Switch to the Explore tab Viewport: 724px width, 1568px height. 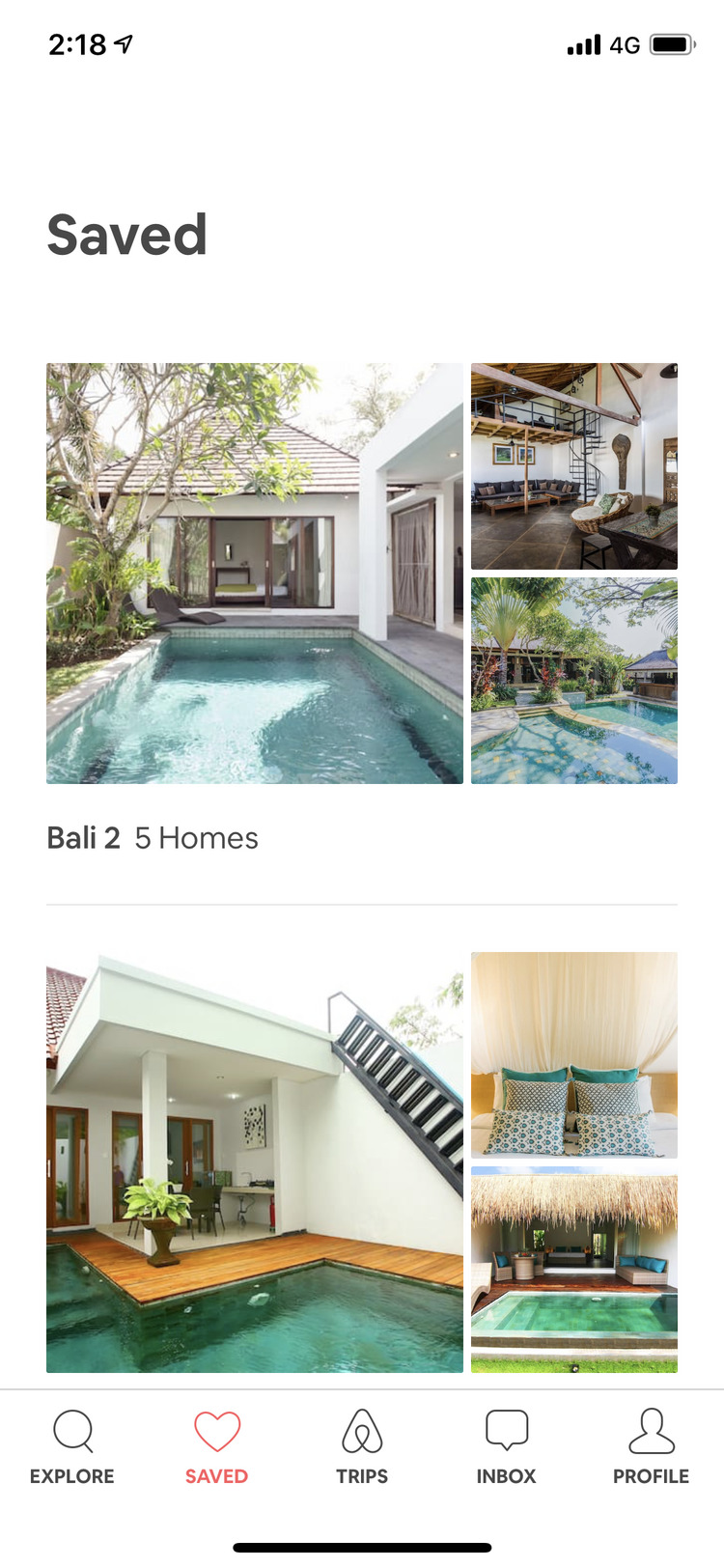tap(72, 1446)
